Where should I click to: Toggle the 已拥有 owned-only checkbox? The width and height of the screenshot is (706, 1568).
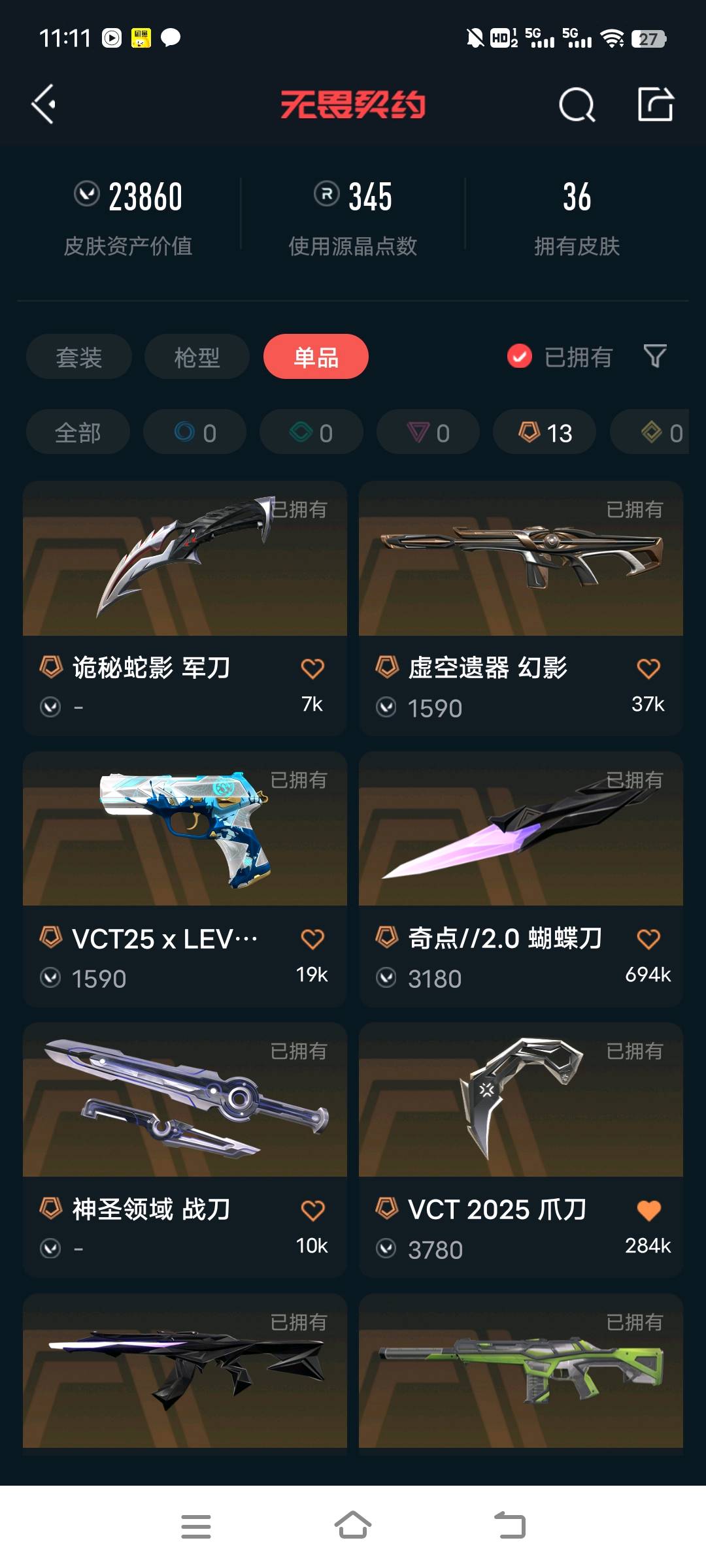(520, 357)
